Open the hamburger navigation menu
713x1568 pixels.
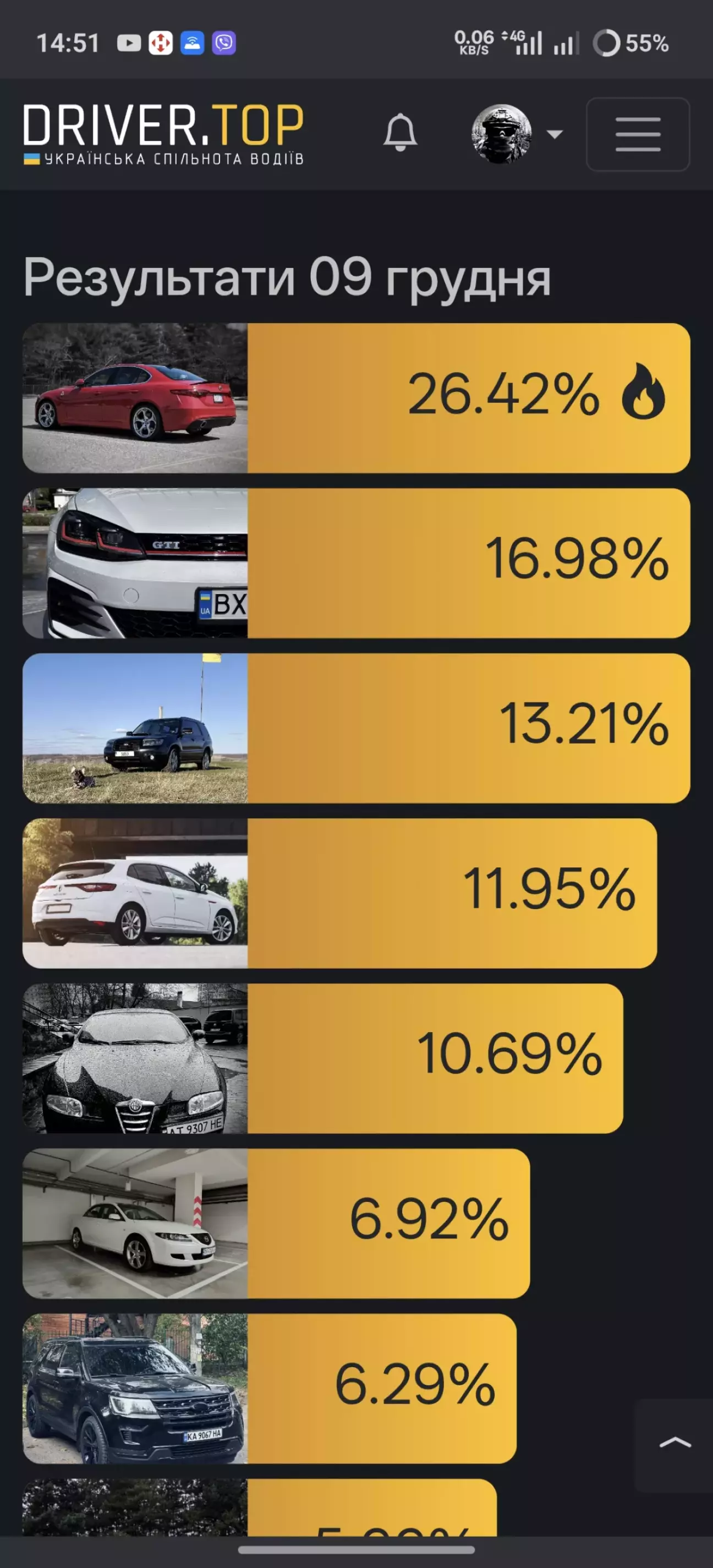click(638, 134)
